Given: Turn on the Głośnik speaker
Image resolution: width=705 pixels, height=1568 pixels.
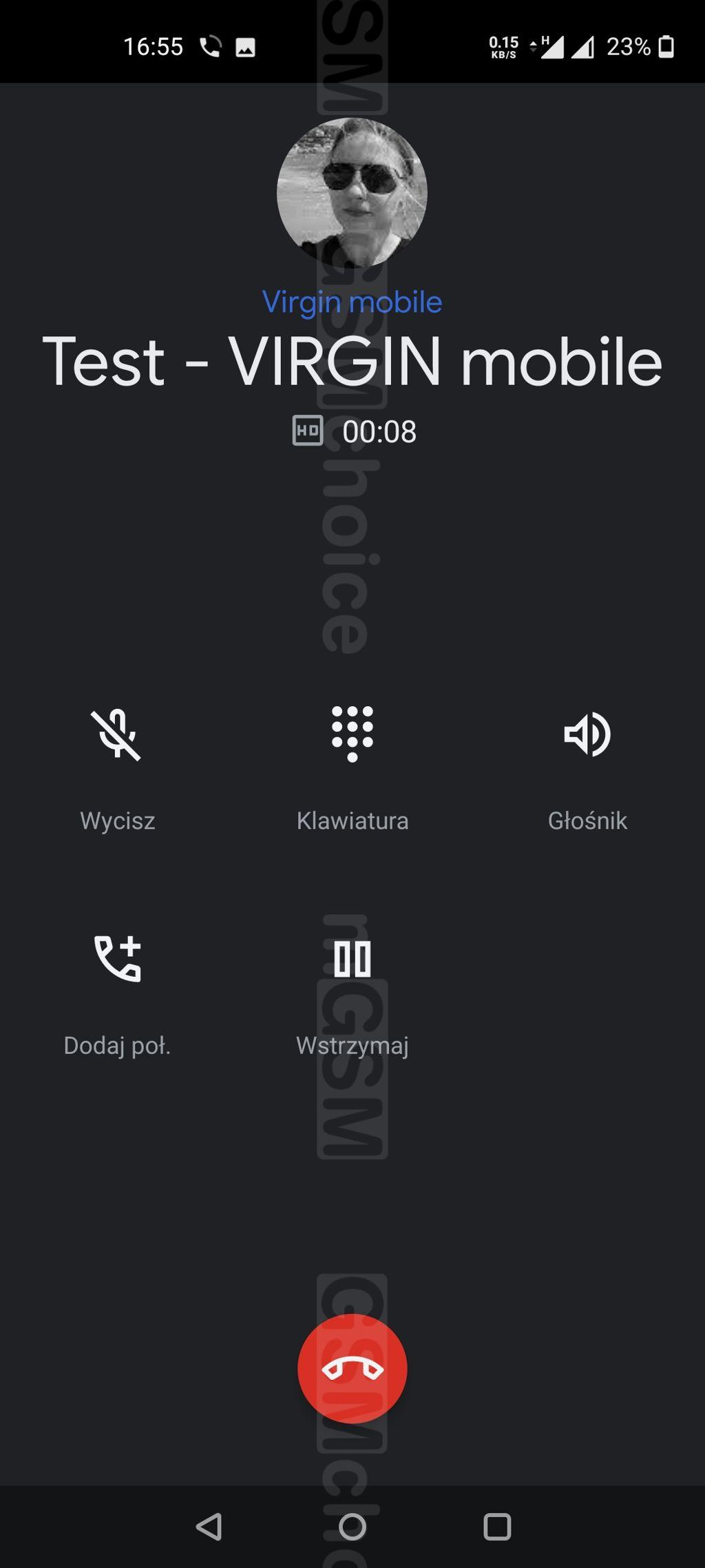Looking at the screenshot, I should click(x=587, y=734).
